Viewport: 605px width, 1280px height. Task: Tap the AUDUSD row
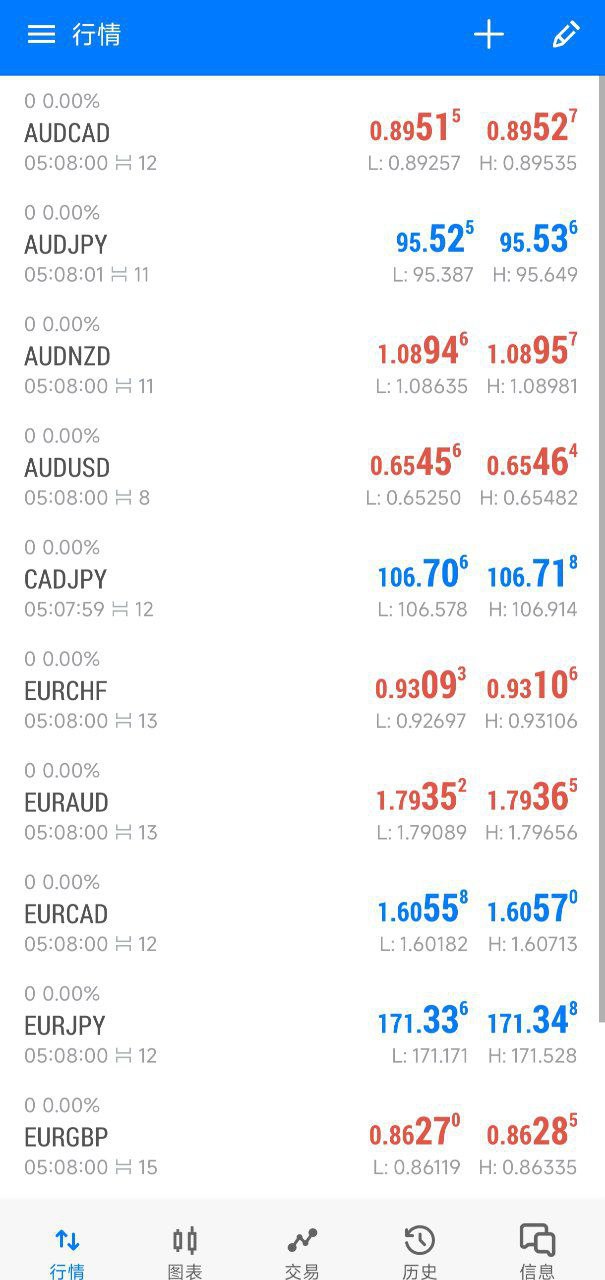302,467
